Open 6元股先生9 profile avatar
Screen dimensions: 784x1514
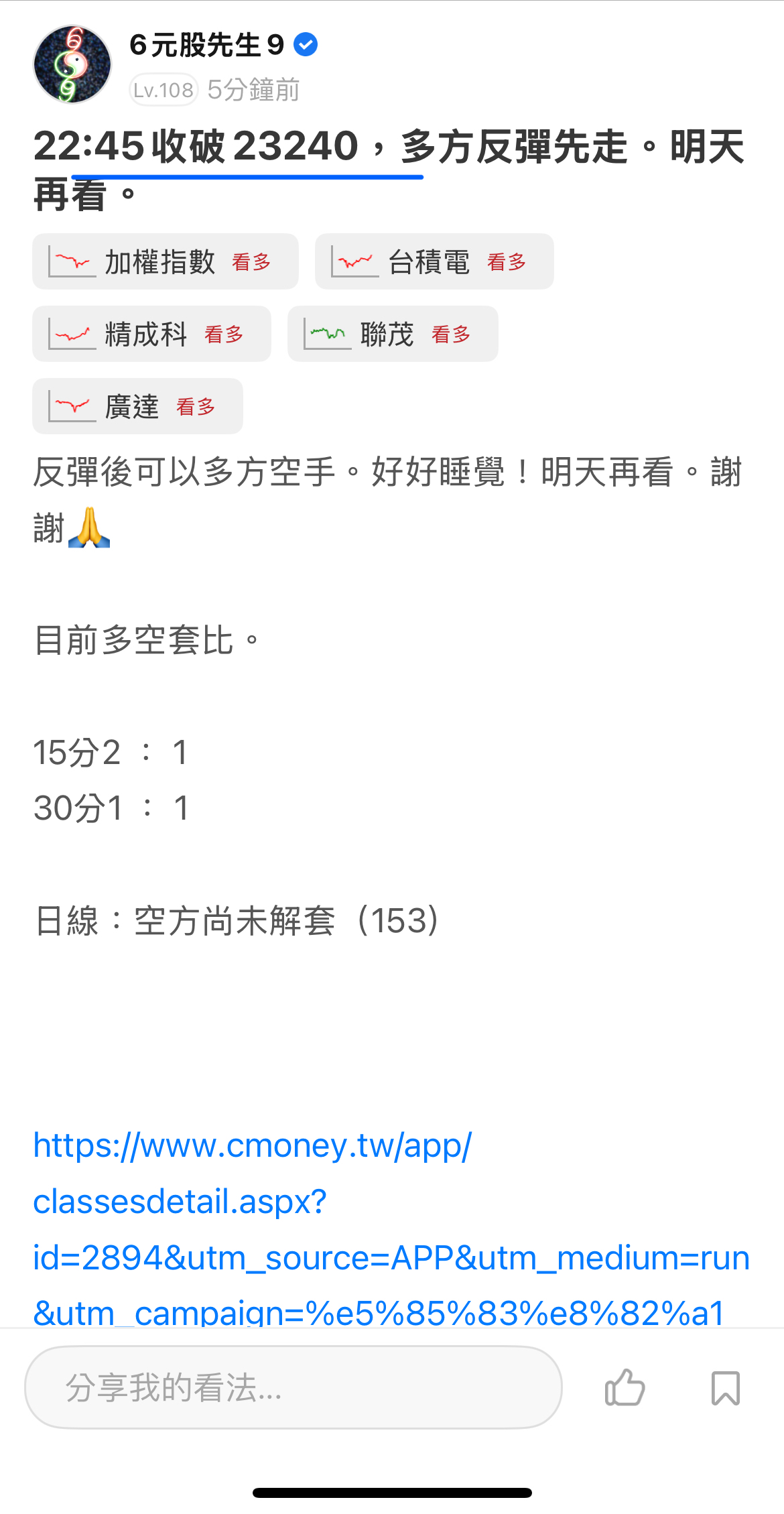(x=72, y=64)
